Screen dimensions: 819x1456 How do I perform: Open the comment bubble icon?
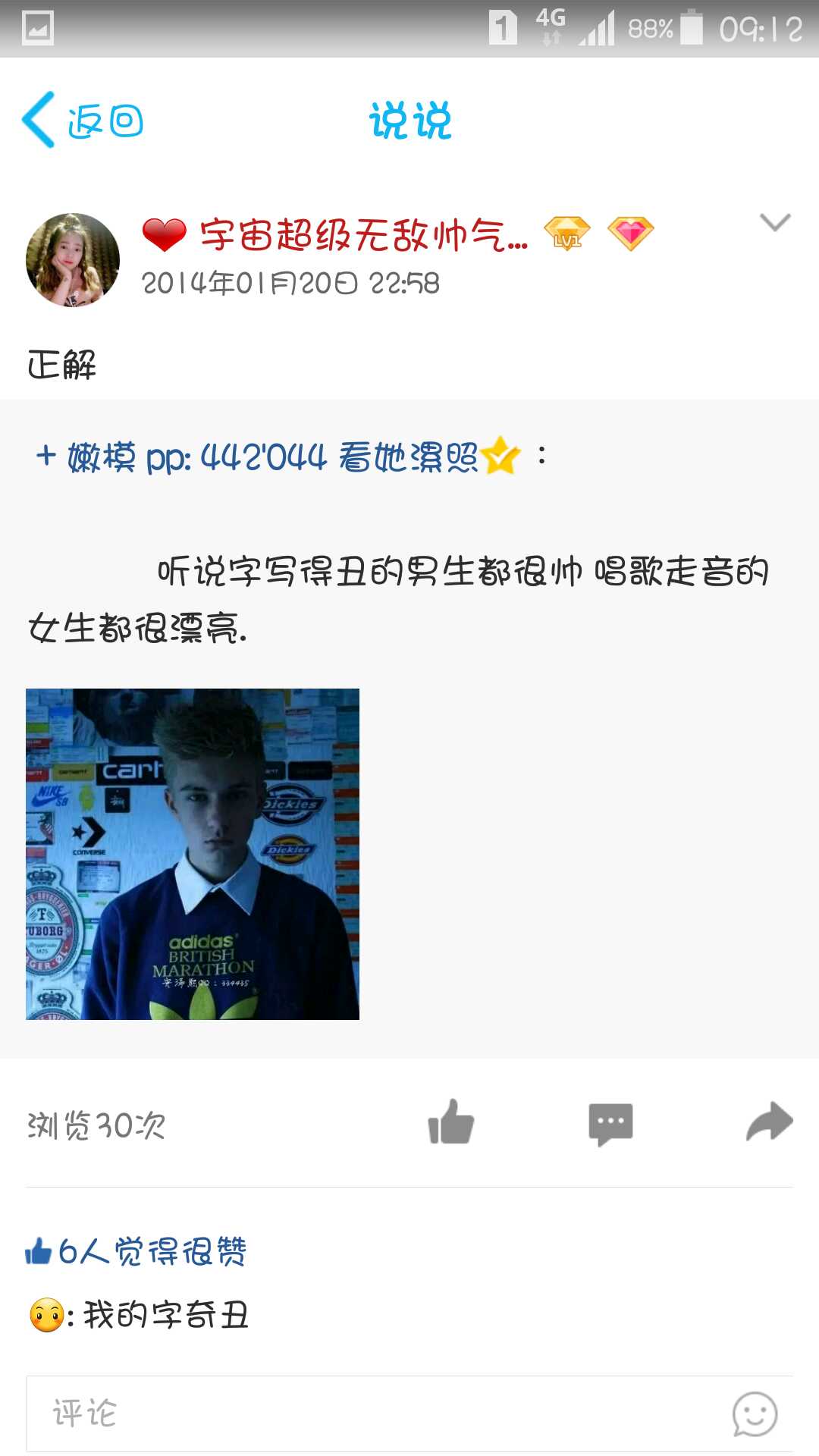[x=610, y=1123]
